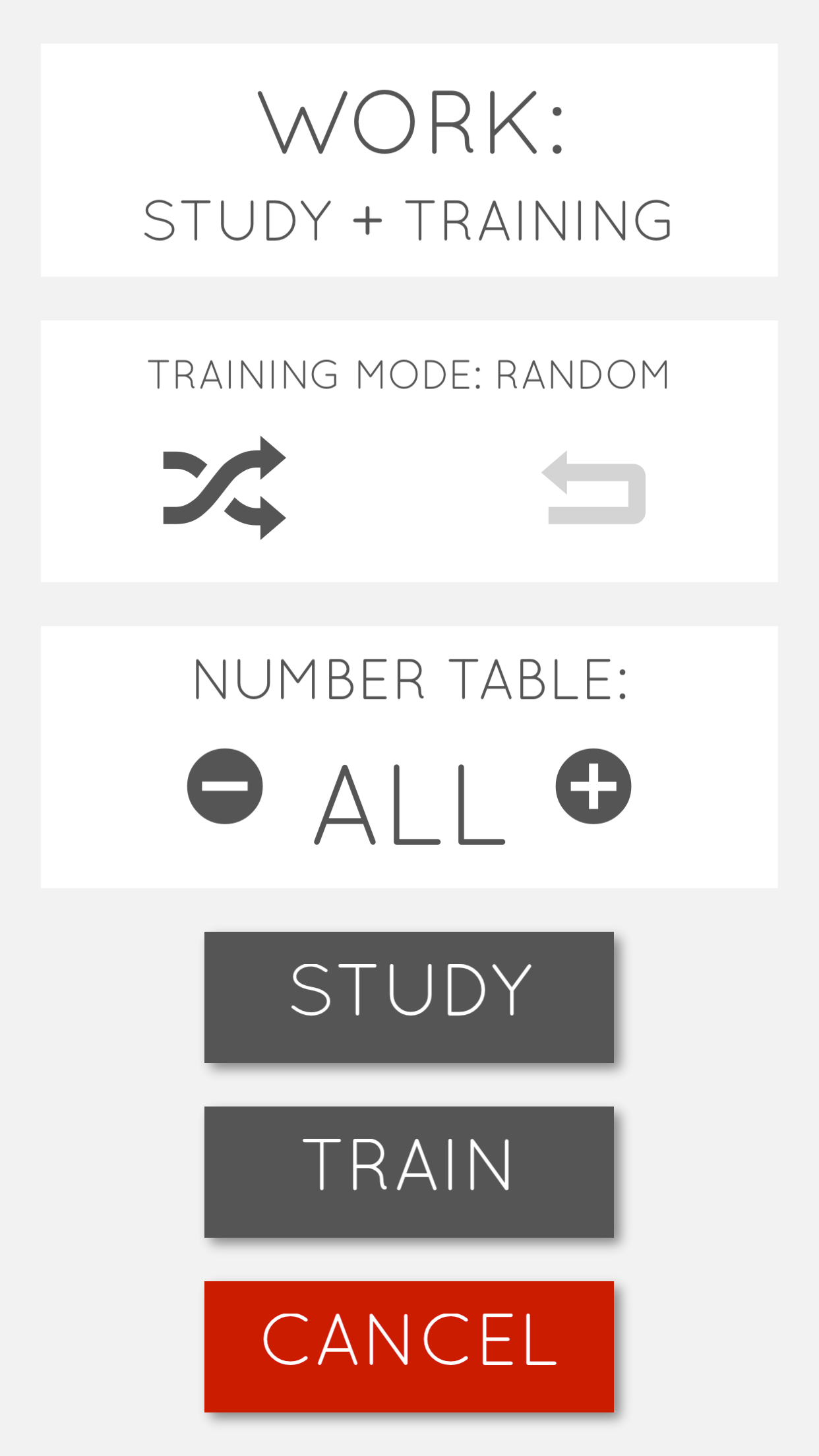
Task: Start the Study session
Action: coord(409,997)
